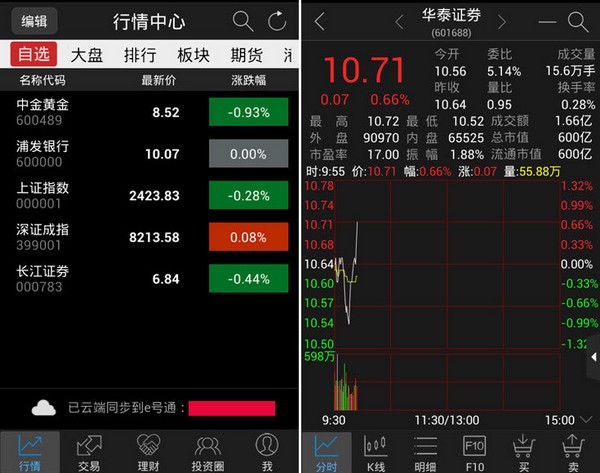Open the 长江证券 stock row
600x473 pixels.
pyautogui.click(x=150, y=278)
